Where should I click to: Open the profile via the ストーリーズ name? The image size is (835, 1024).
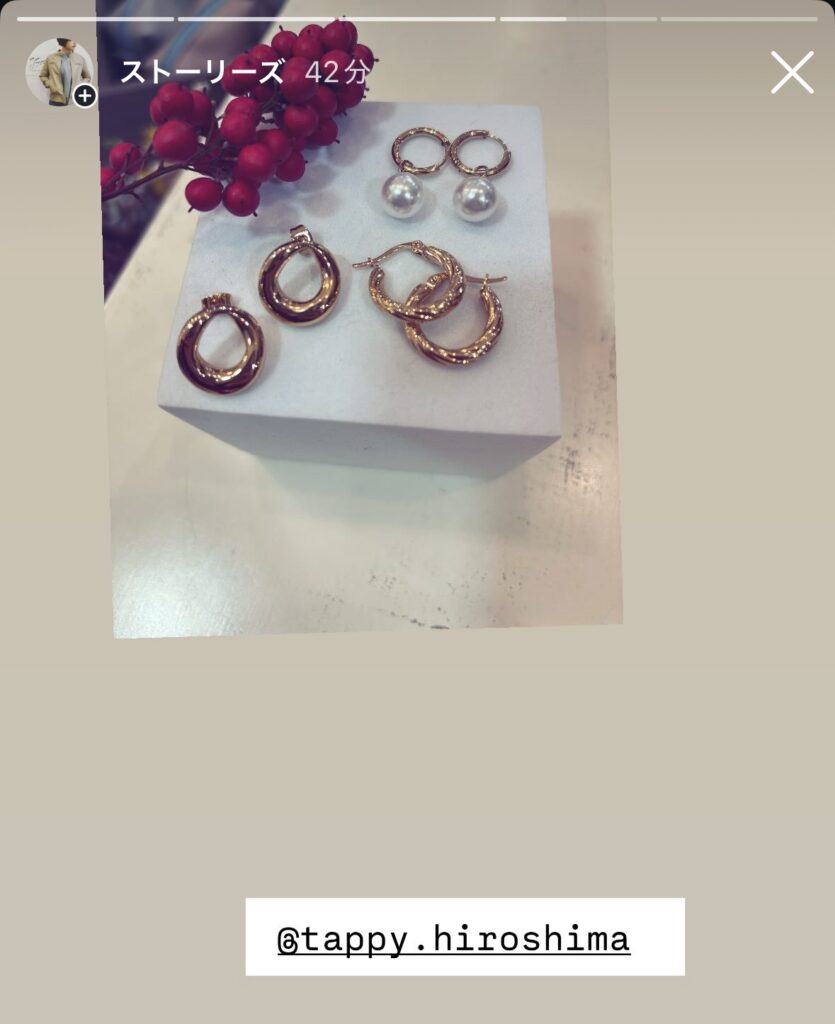pyautogui.click(x=202, y=73)
